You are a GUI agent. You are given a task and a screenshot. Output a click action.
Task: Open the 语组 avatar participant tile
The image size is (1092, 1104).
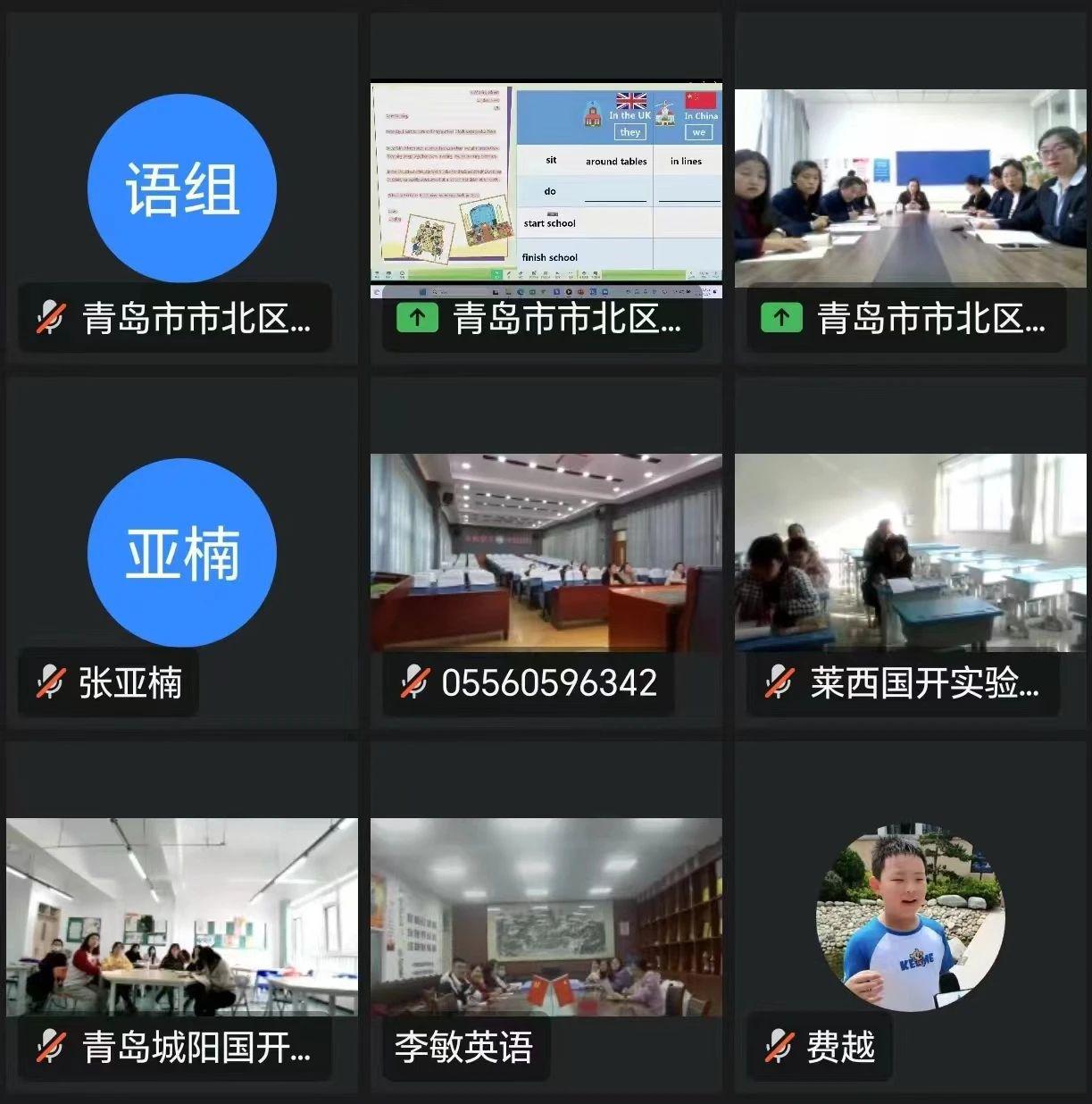[181, 188]
